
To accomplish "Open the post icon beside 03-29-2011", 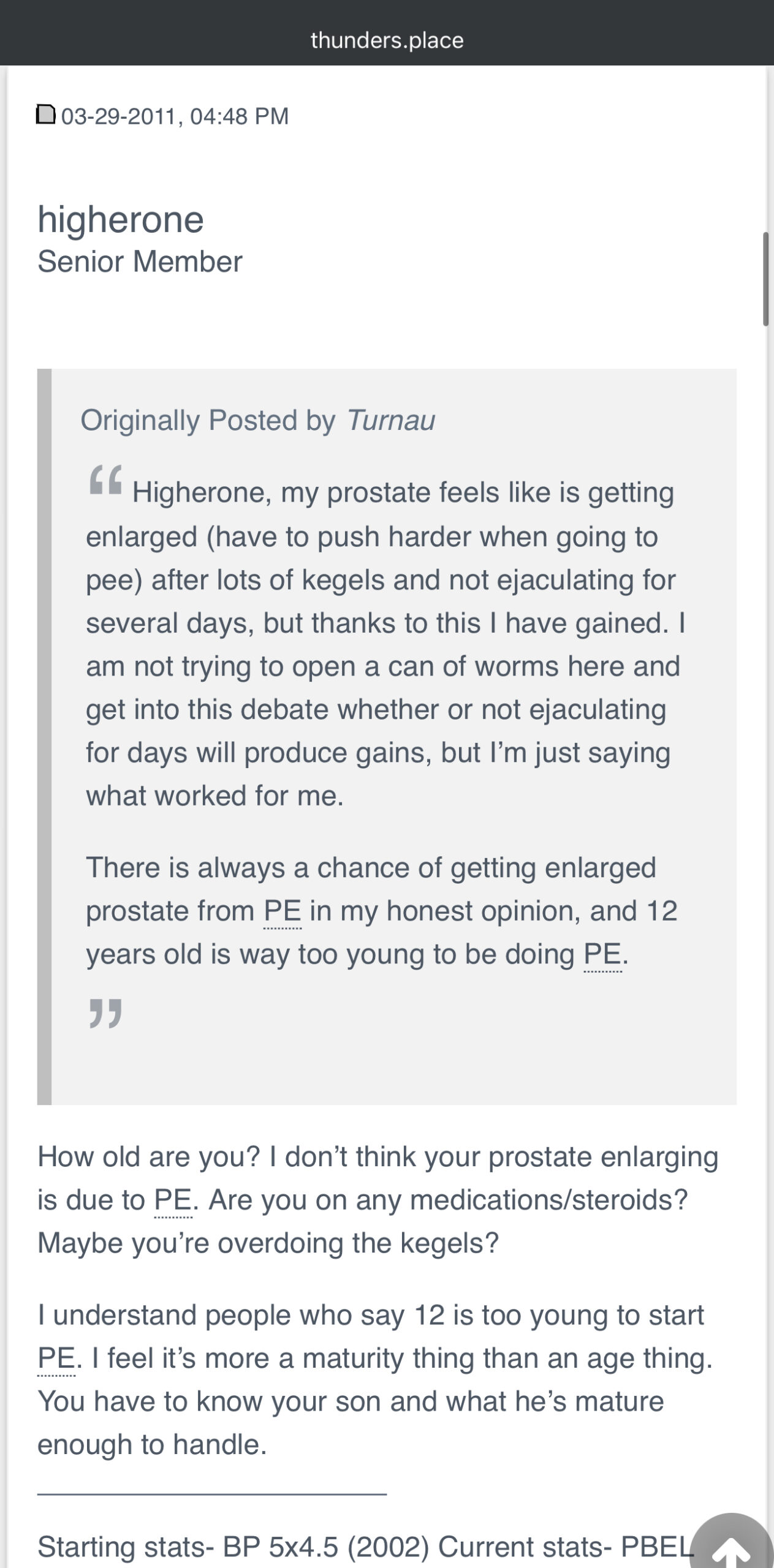I will coord(46,115).
